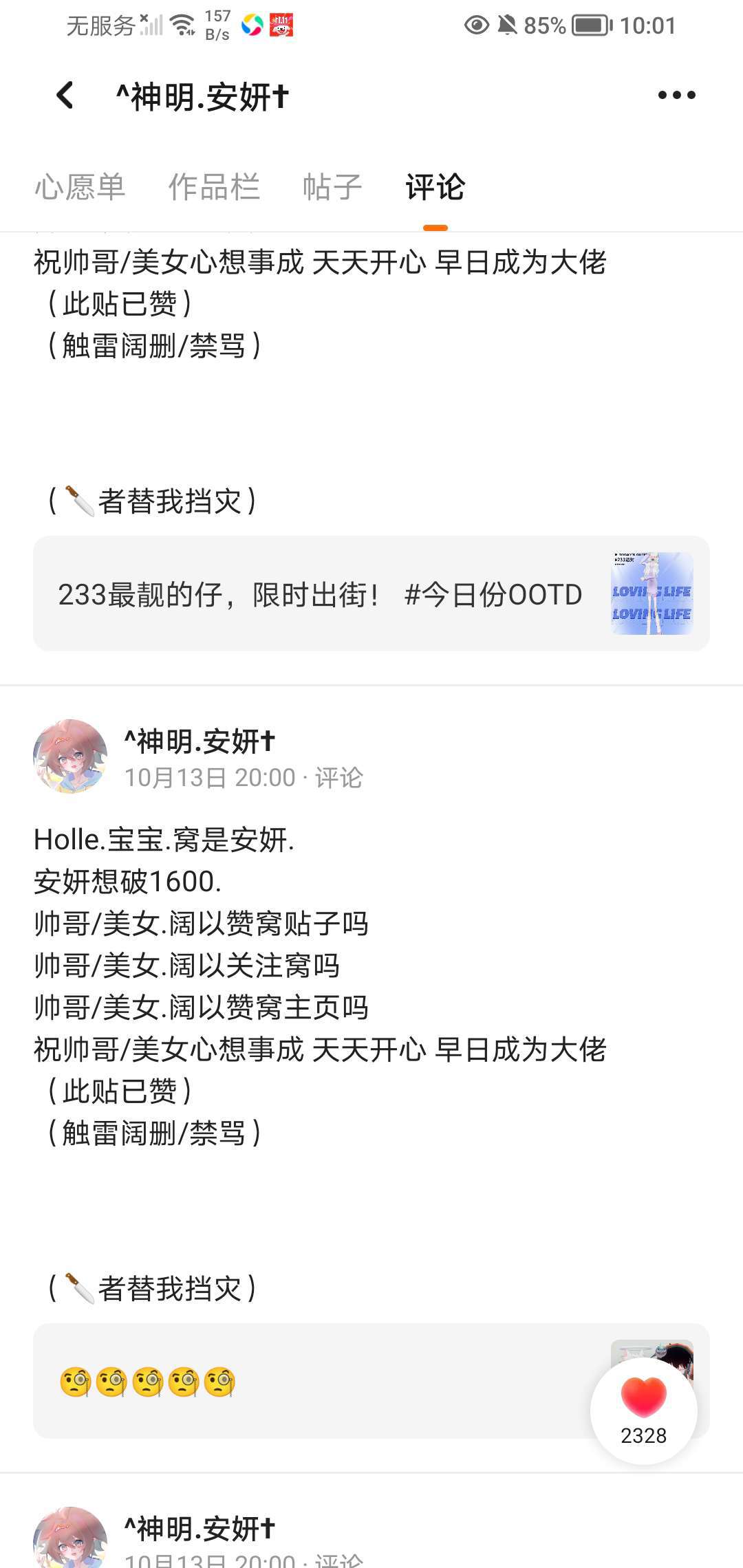
Task: Open the quoted post 233最靓的仔
Action: click(x=371, y=594)
